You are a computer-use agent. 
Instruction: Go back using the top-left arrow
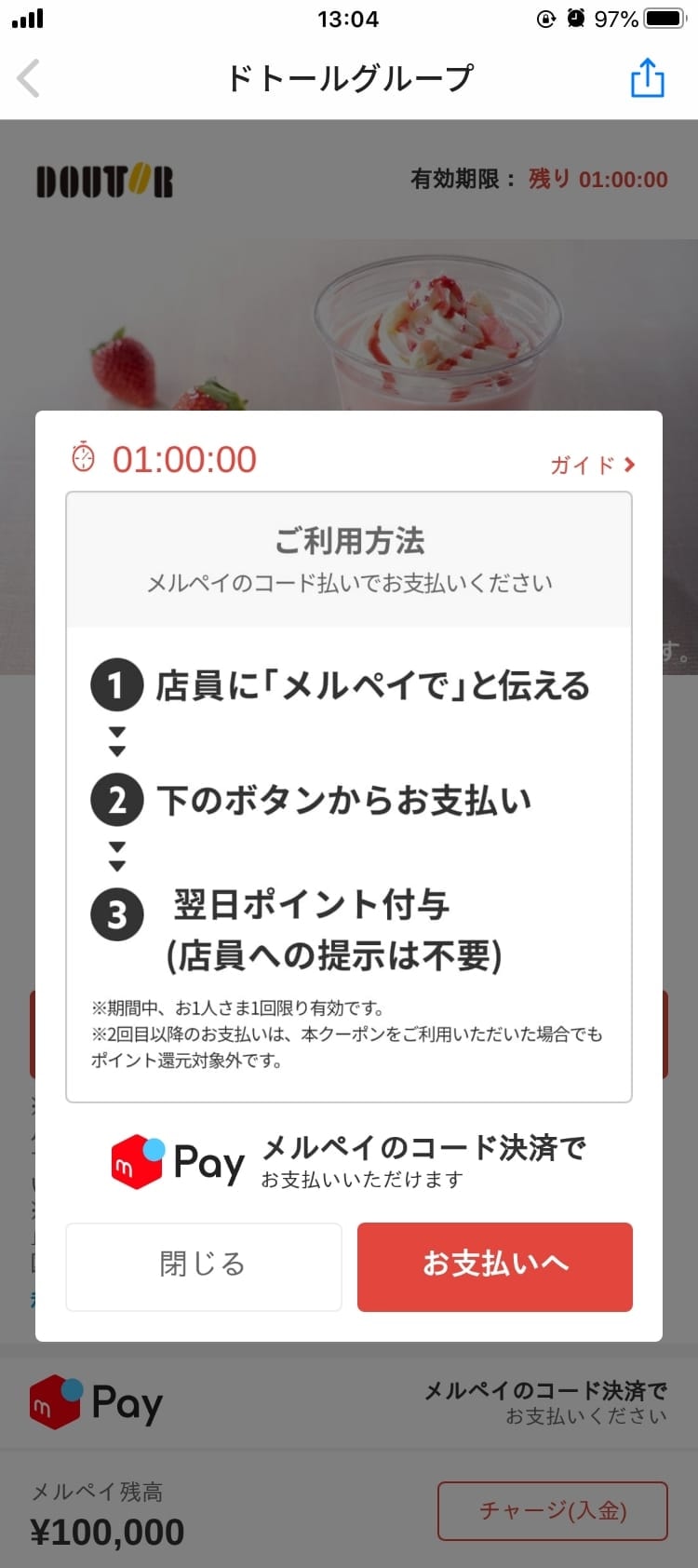pyautogui.click(x=30, y=78)
